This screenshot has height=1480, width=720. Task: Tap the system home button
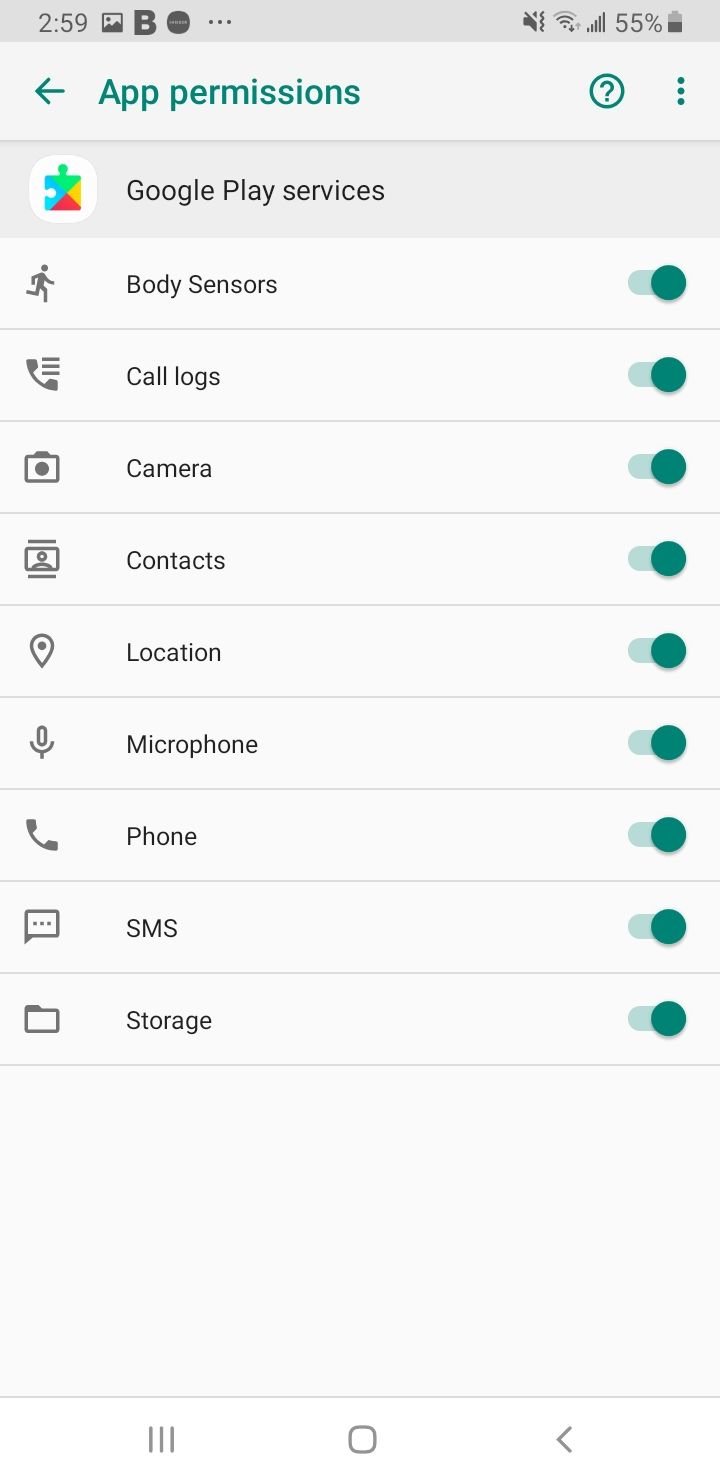(x=362, y=1439)
